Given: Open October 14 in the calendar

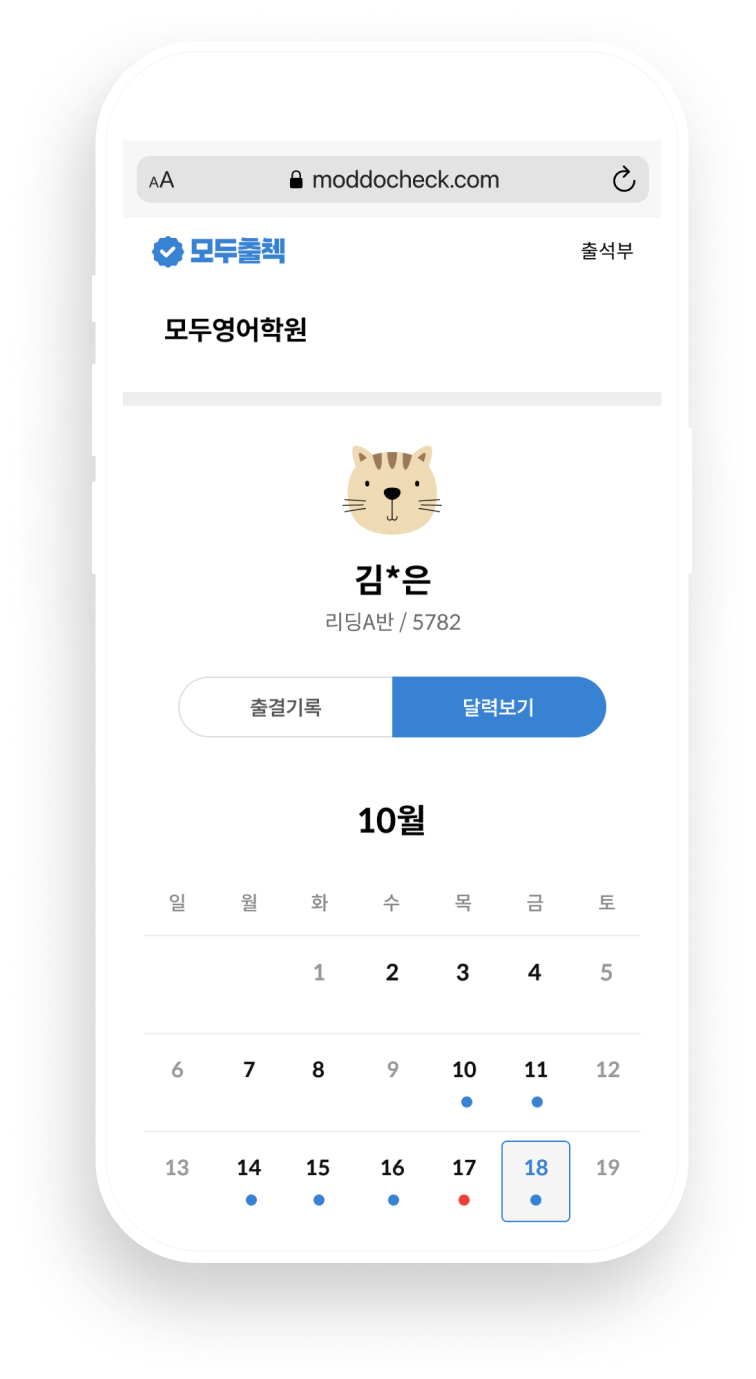Looking at the screenshot, I should (249, 1180).
